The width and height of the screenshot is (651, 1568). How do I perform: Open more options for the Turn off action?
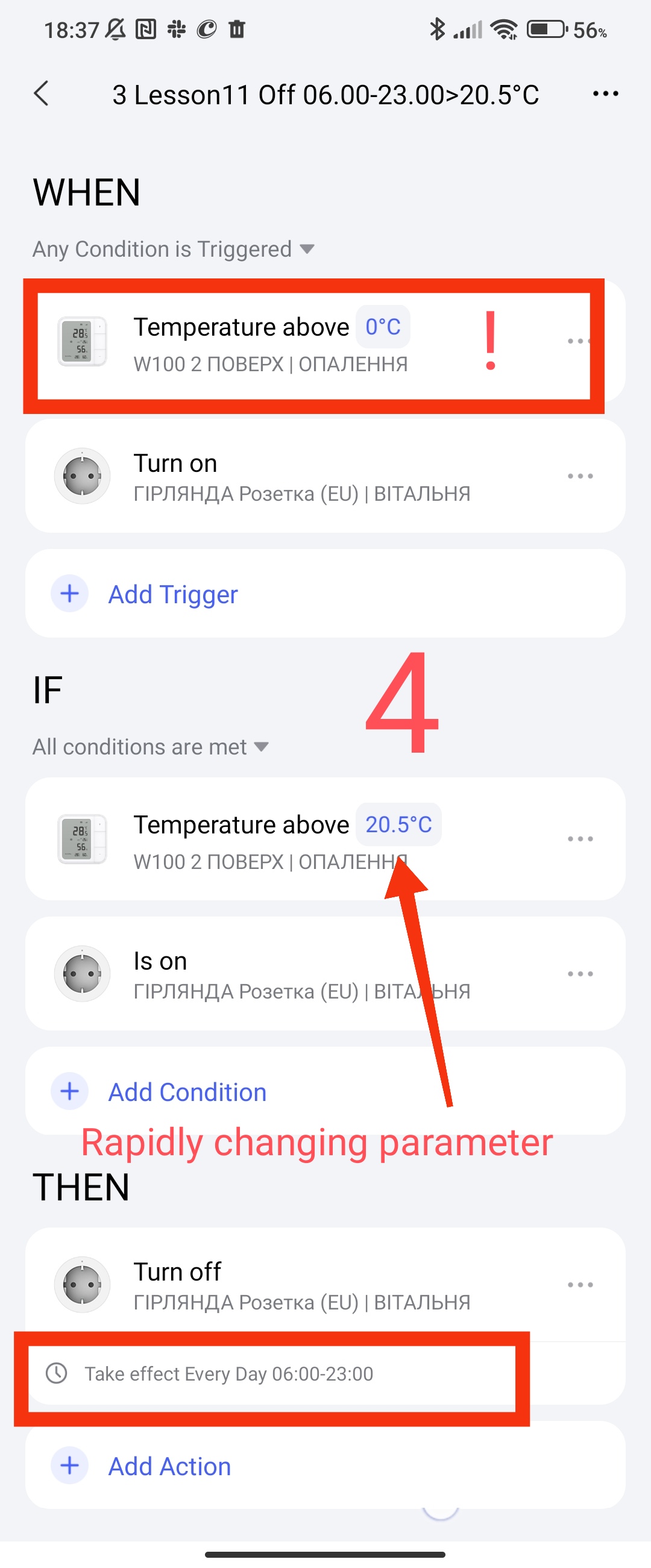[x=580, y=1285]
